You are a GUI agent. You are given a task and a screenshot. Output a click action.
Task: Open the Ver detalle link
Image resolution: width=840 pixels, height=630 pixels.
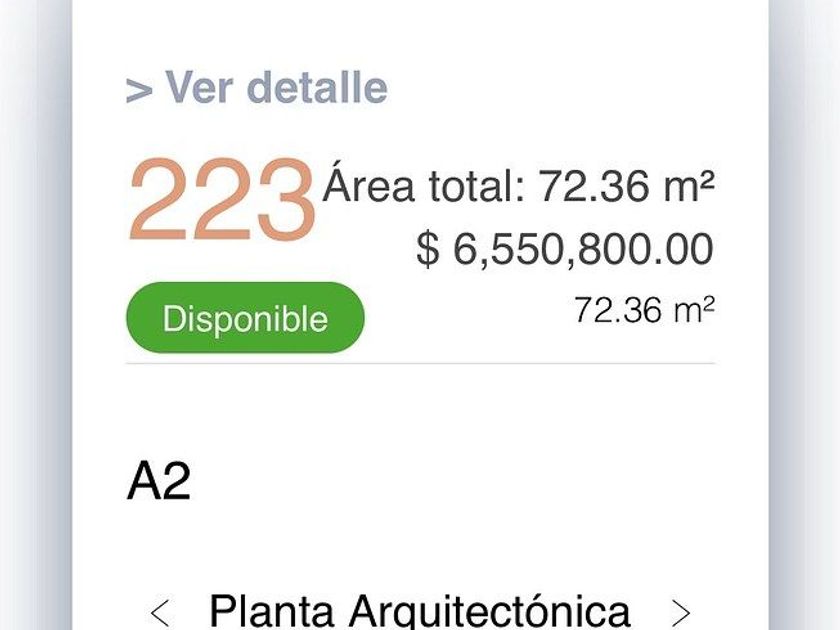(257, 88)
